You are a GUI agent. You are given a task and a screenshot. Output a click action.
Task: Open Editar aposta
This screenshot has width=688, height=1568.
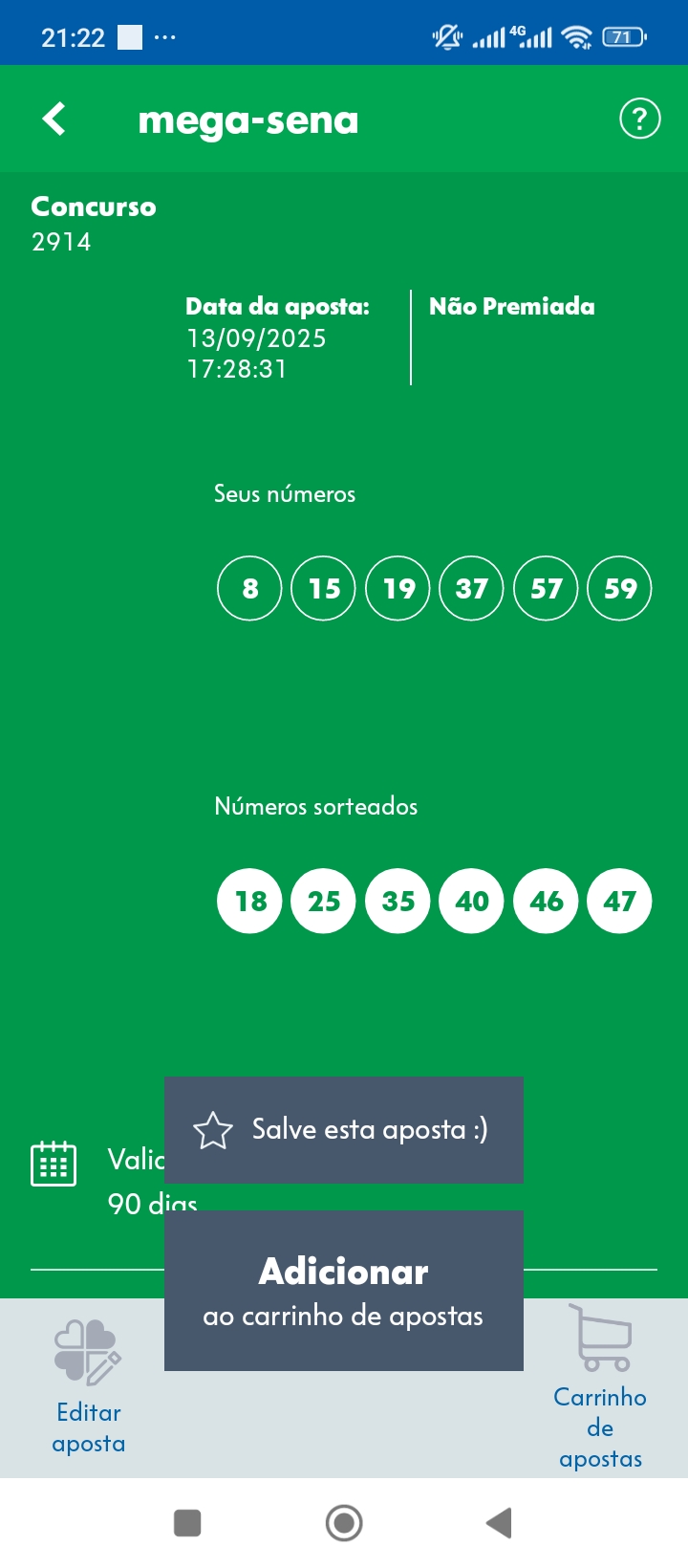88,1386
